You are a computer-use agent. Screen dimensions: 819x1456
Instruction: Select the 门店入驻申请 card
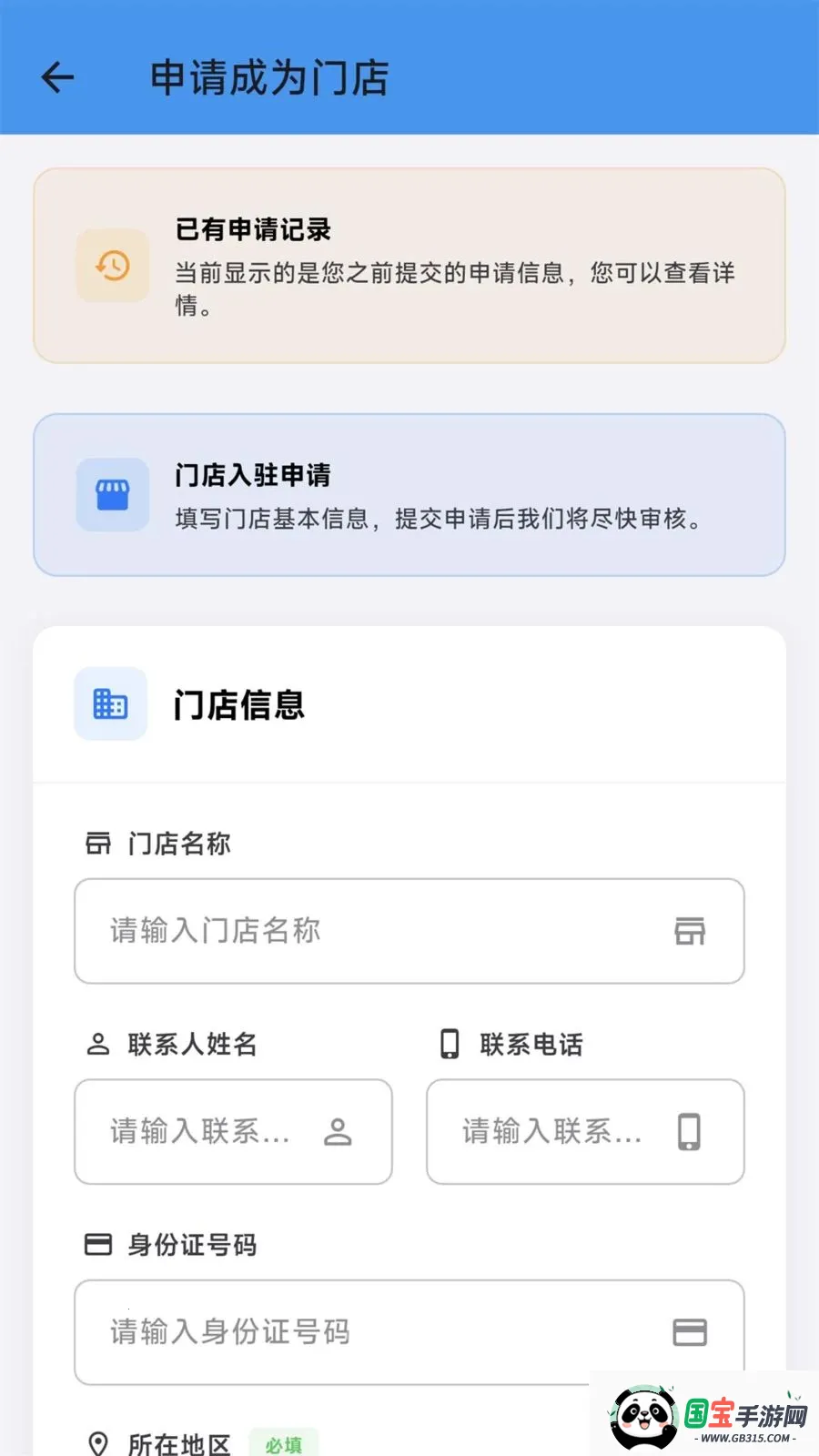click(409, 494)
